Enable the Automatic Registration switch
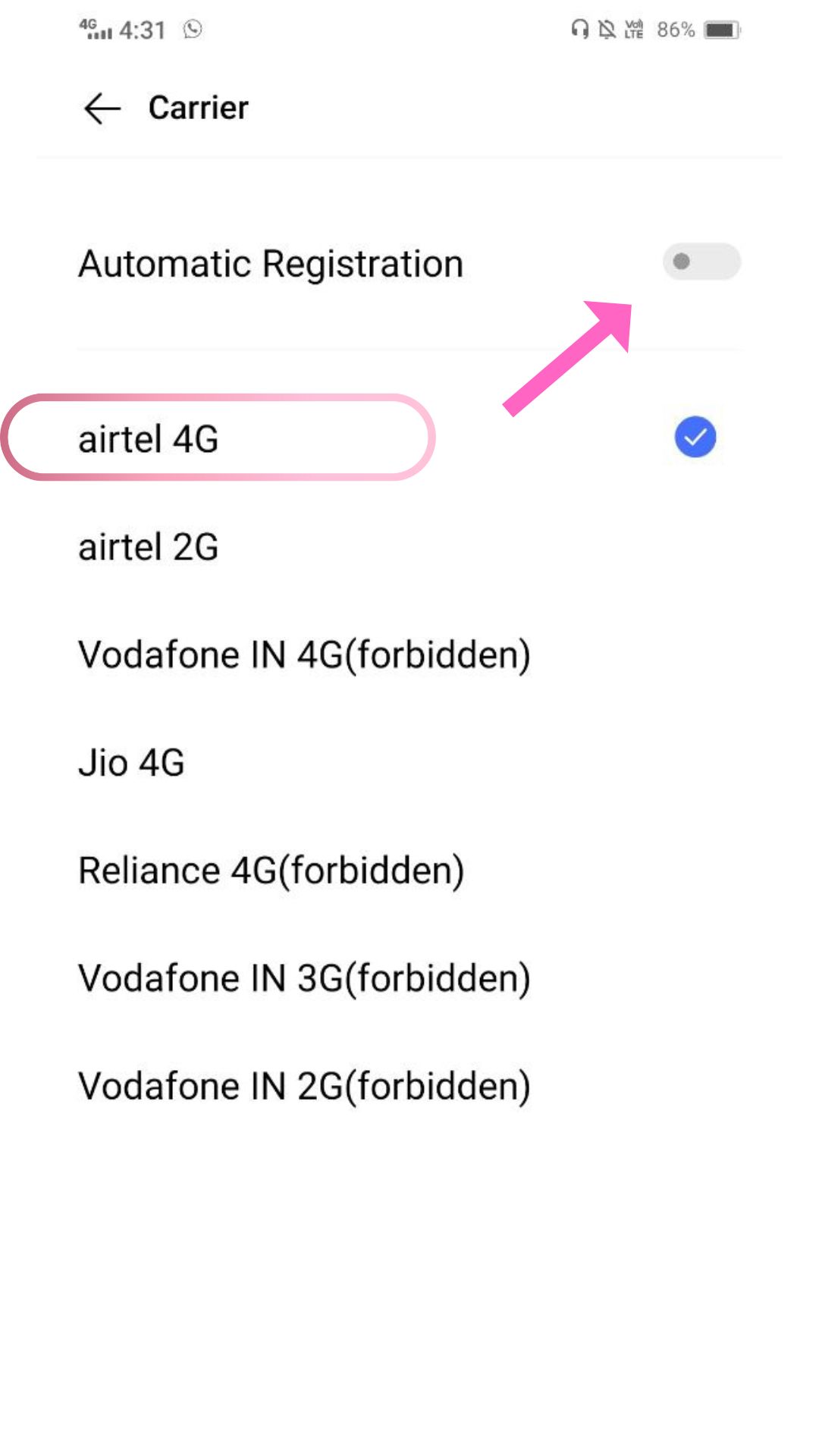This screenshot has height=1456, width=819. coord(701,262)
